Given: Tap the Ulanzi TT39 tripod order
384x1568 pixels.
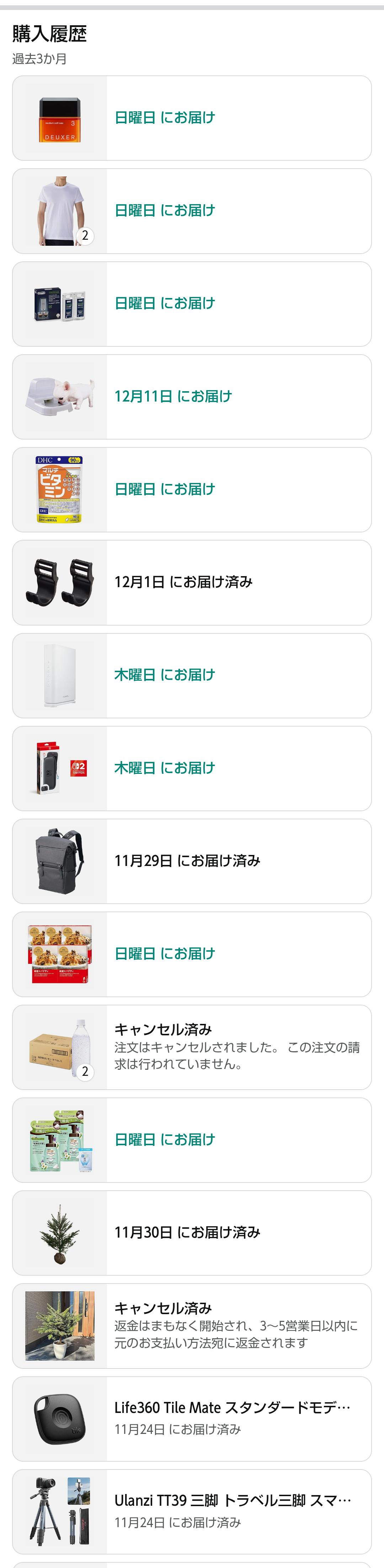Looking at the screenshot, I should (192, 1511).
